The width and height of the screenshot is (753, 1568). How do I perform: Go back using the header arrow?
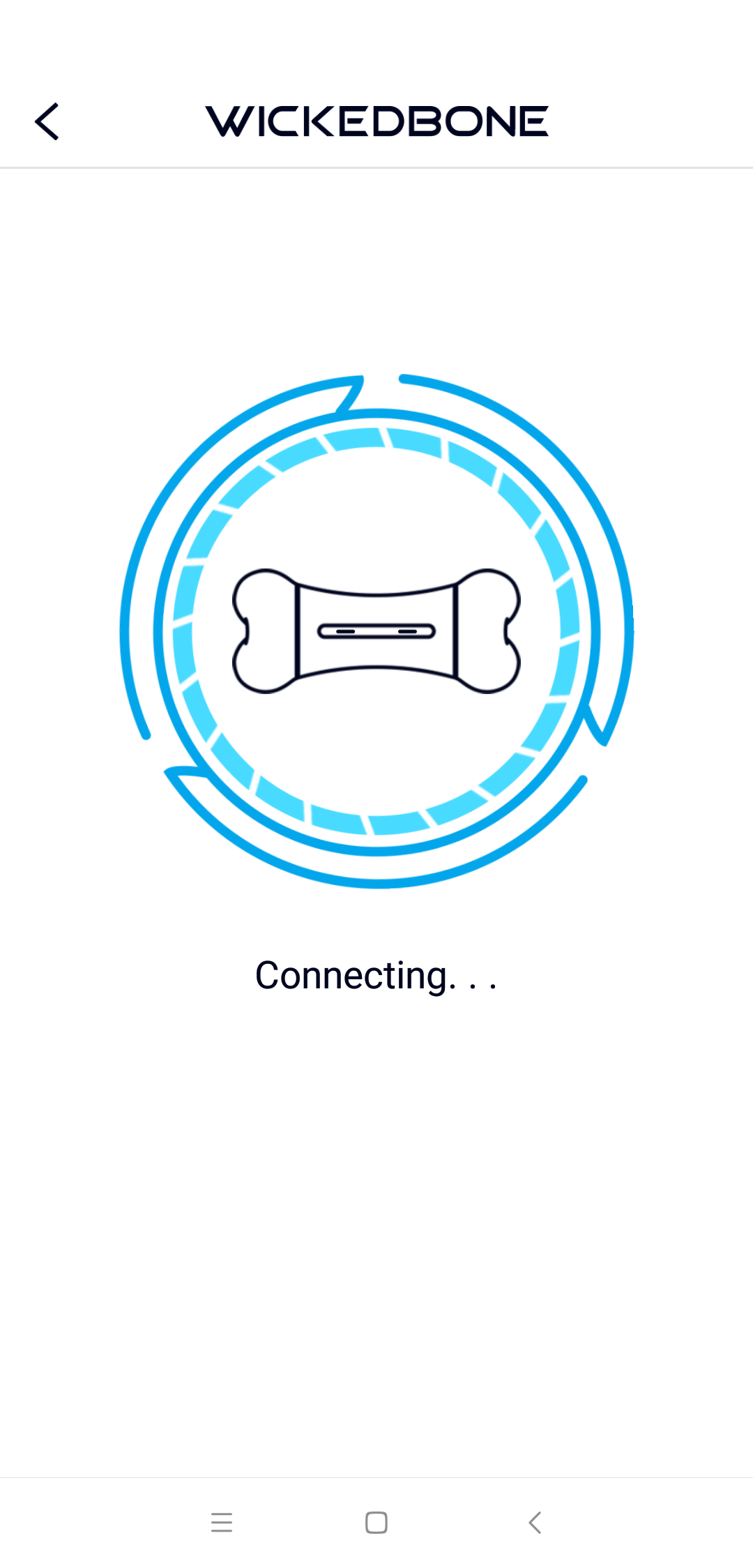pyautogui.click(x=47, y=121)
